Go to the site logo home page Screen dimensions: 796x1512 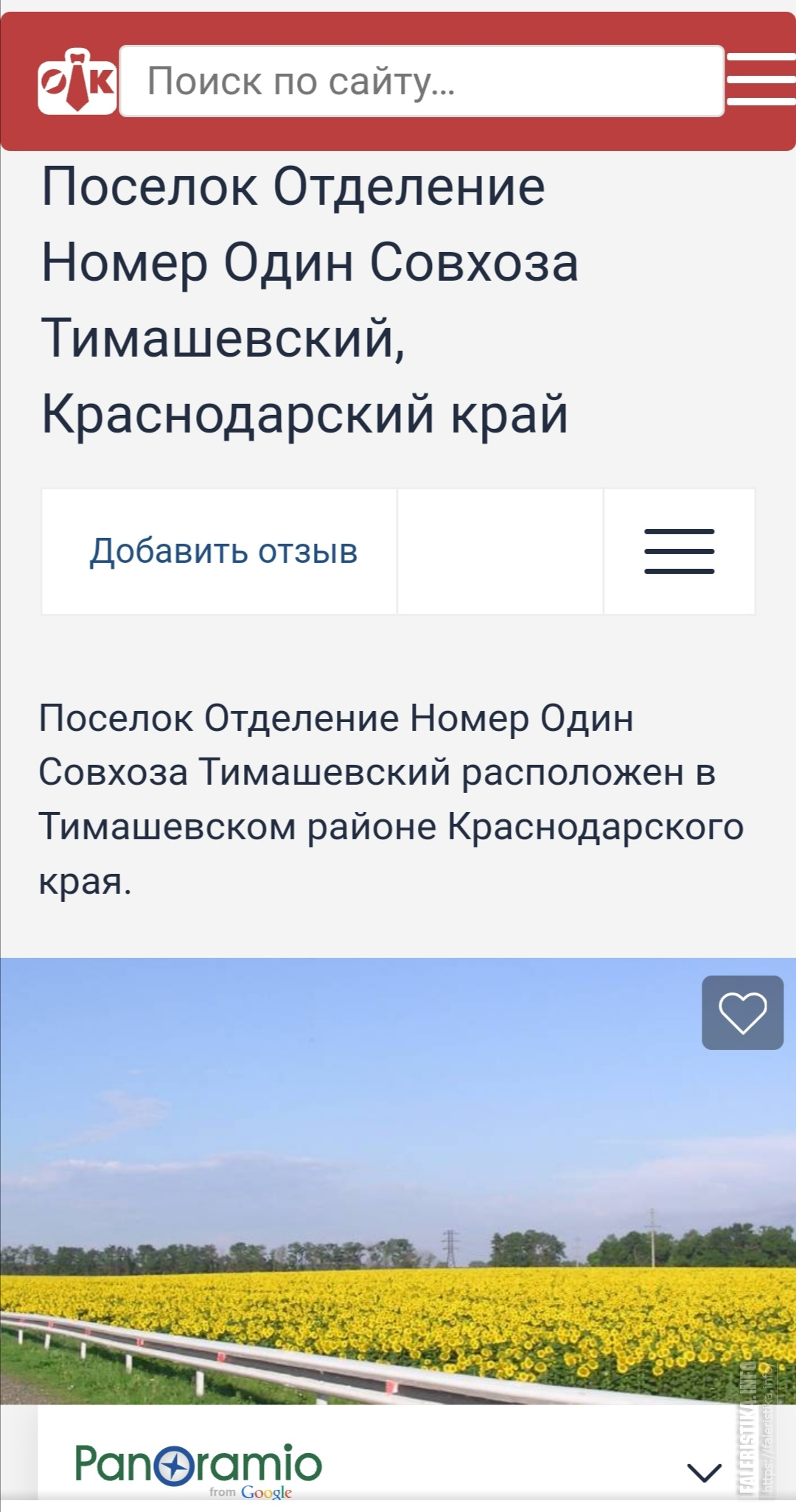coord(77,81)
